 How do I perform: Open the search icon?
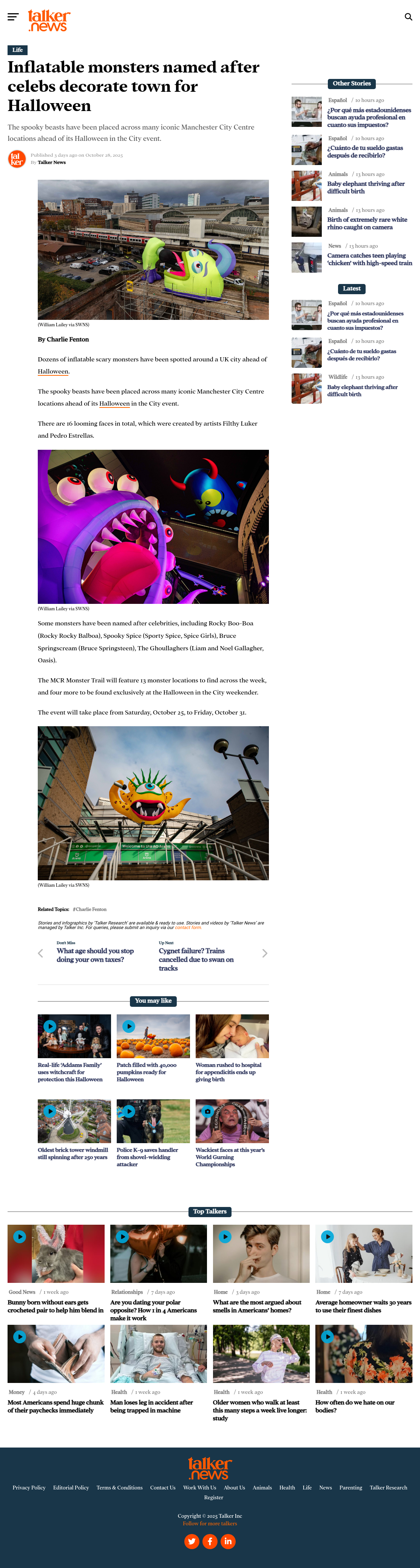tap(408, 17)
